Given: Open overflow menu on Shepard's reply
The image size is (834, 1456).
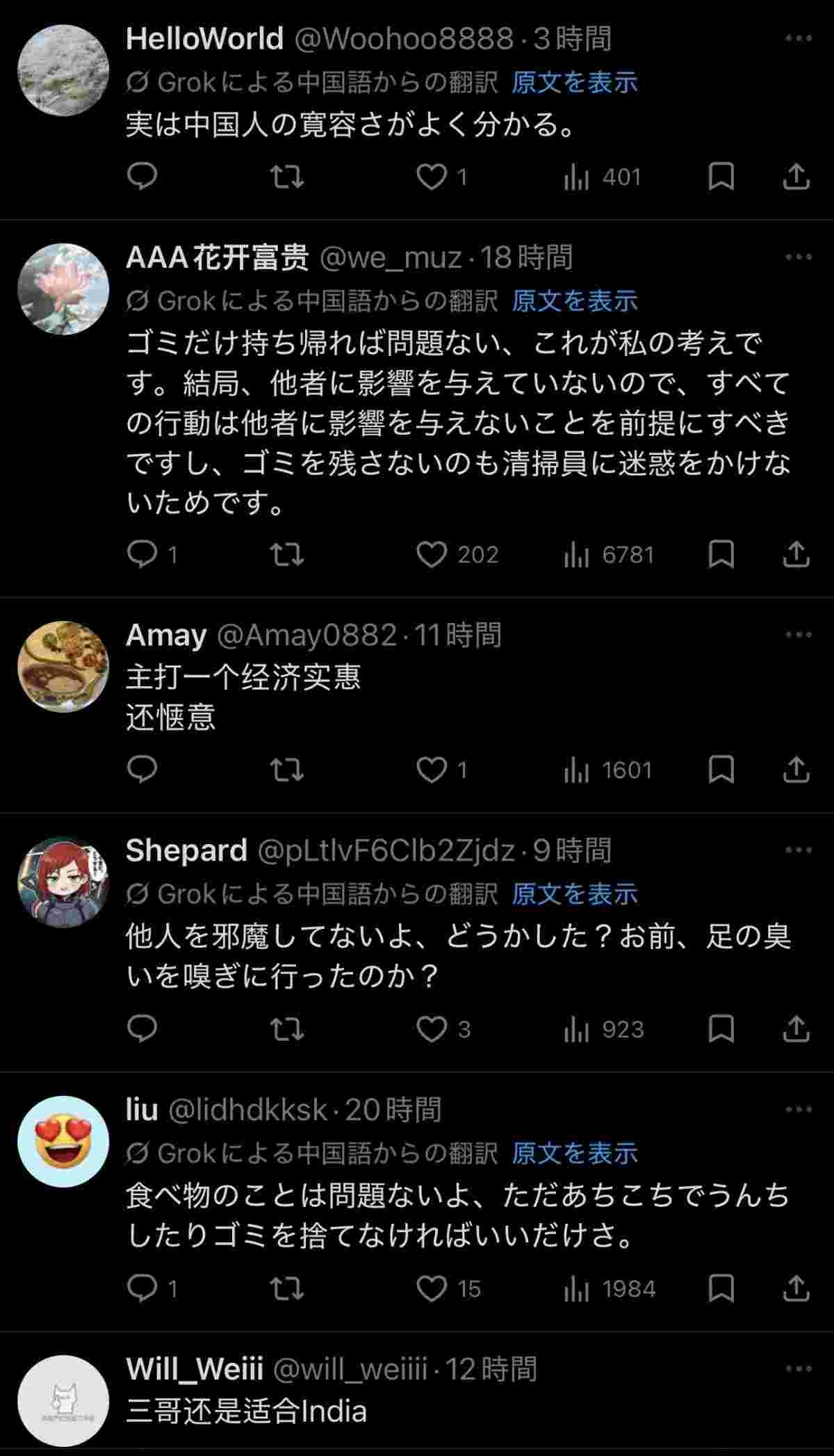Looking at the screenshot, I should coord(798,850).
